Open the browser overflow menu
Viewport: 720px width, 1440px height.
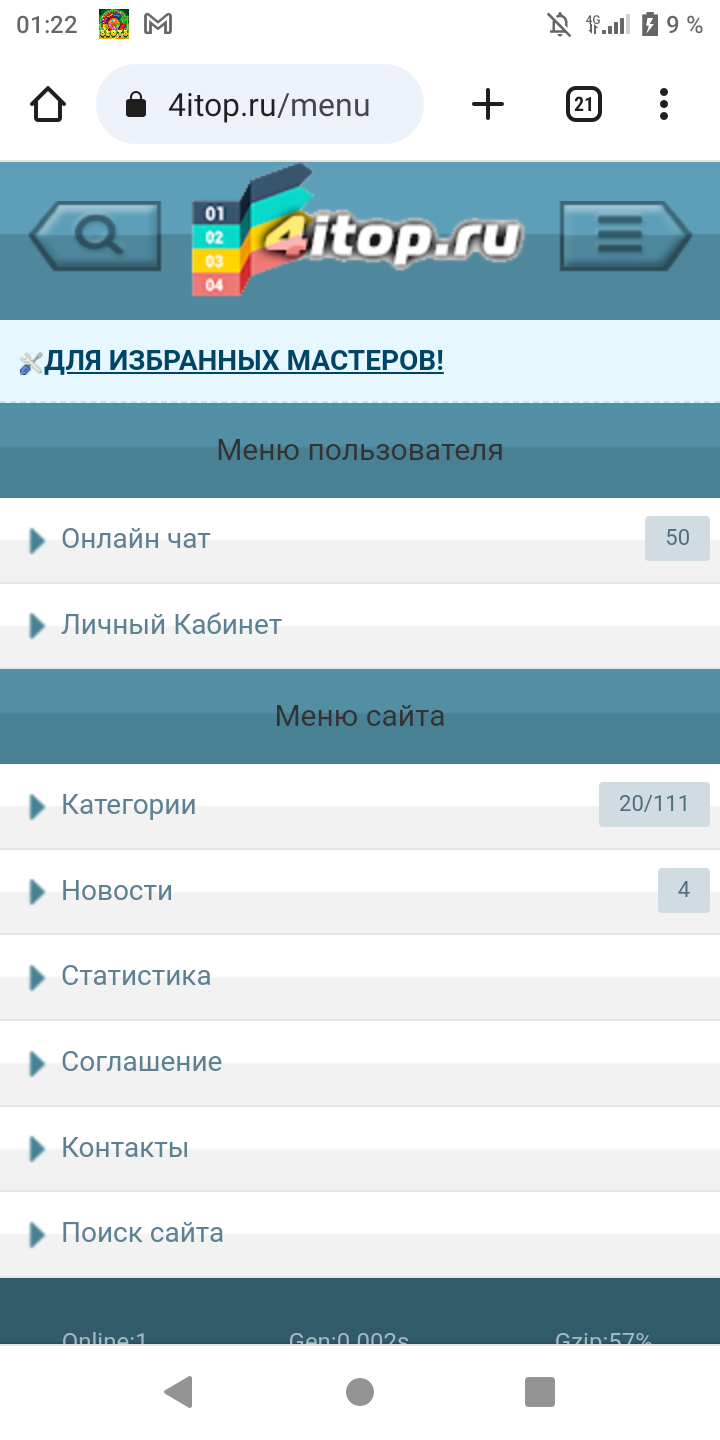664,104
